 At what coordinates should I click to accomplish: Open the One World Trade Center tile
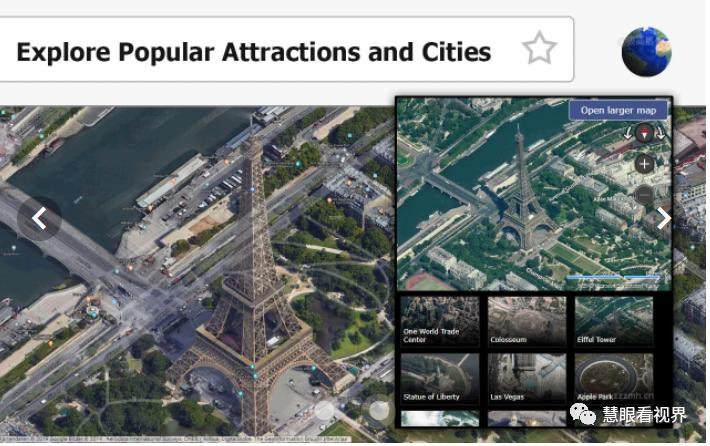click(441, 321)
